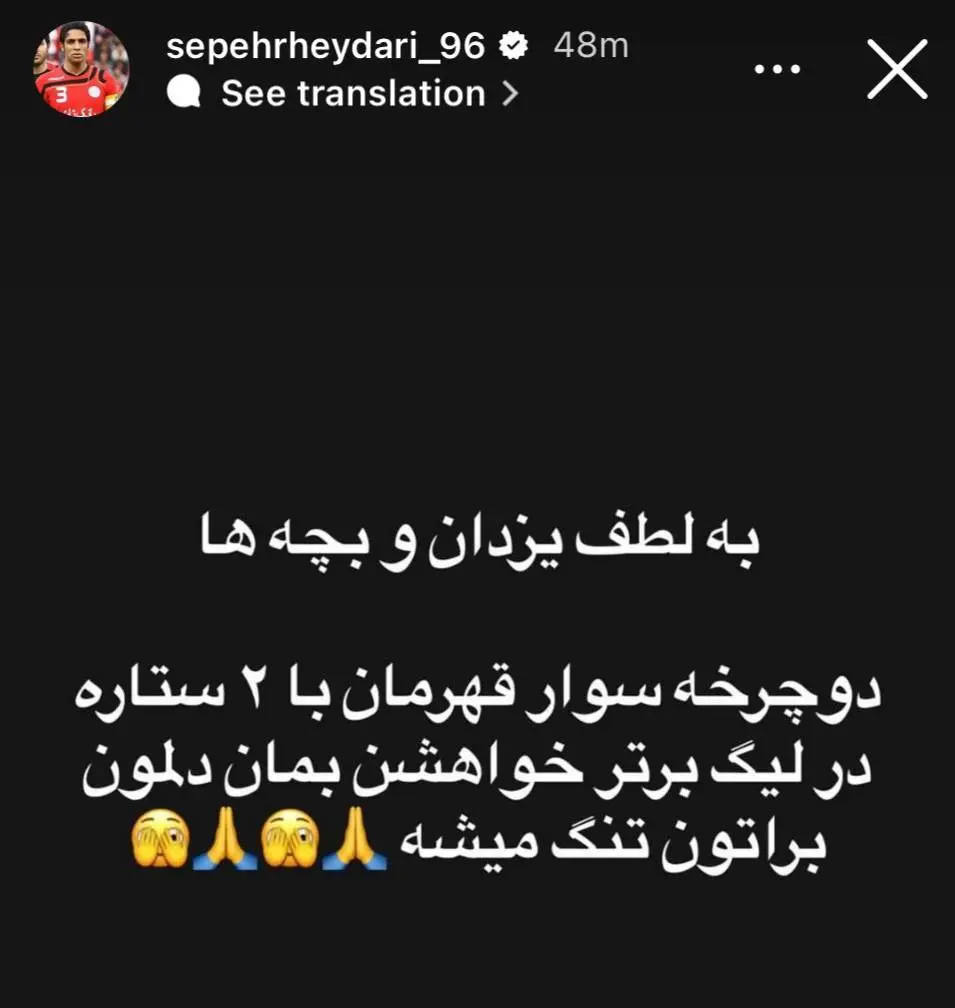955x1008 pixels.
Task: Tap See translation for the story
Action: click(x=350, y=93)
